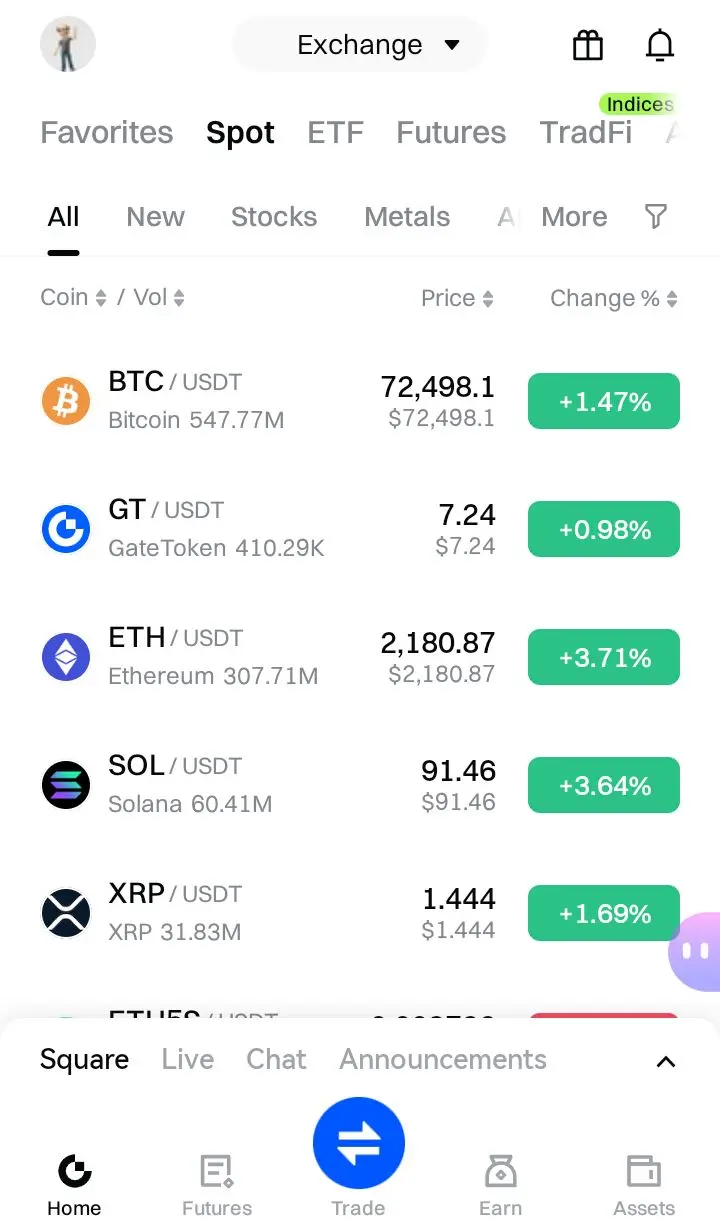Sort the list by Price
The width and height of the screenshot is (720, 1231).
pyautogui.click(x=457, y=298)
